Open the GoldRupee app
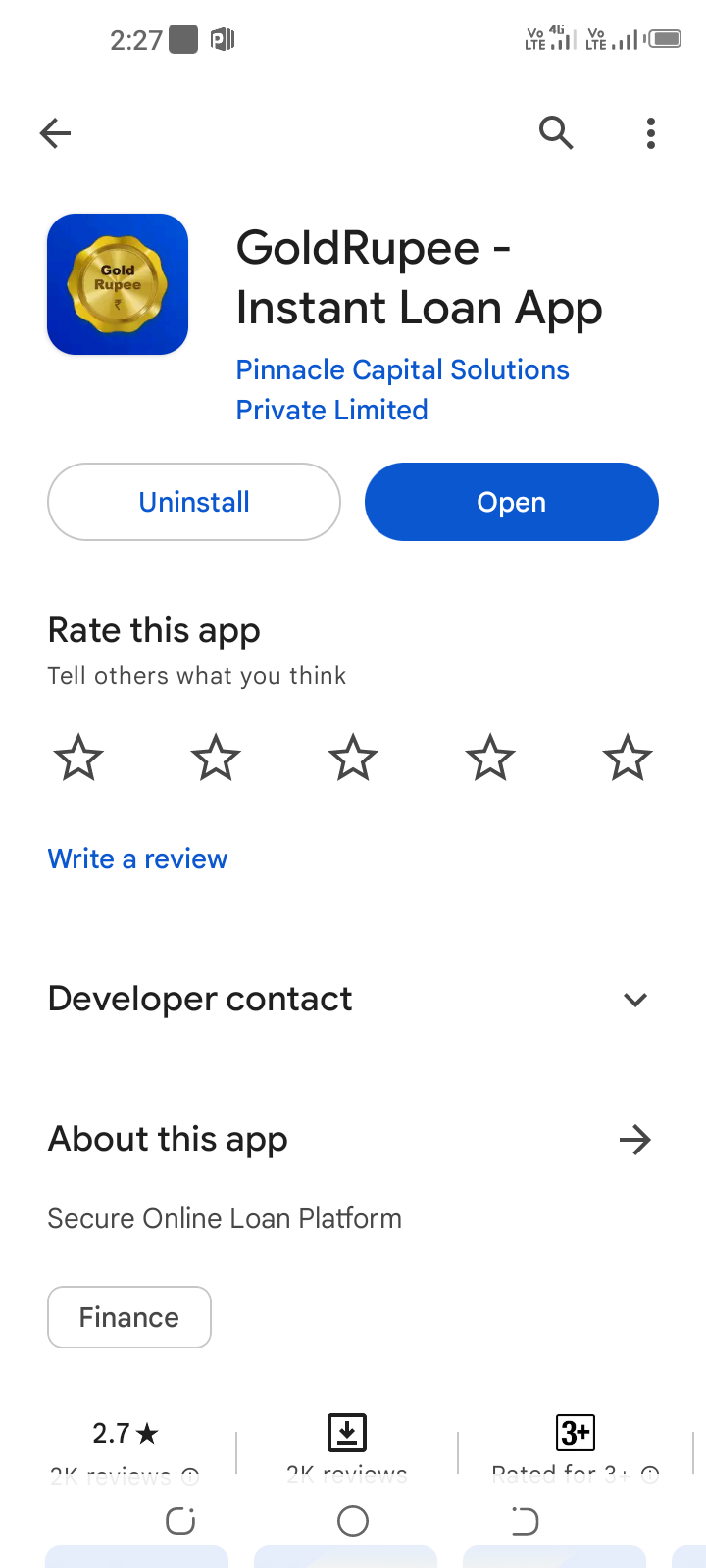Image resolution: width=706 pixels, height=1568 pixels. click(x=512, y=502)
